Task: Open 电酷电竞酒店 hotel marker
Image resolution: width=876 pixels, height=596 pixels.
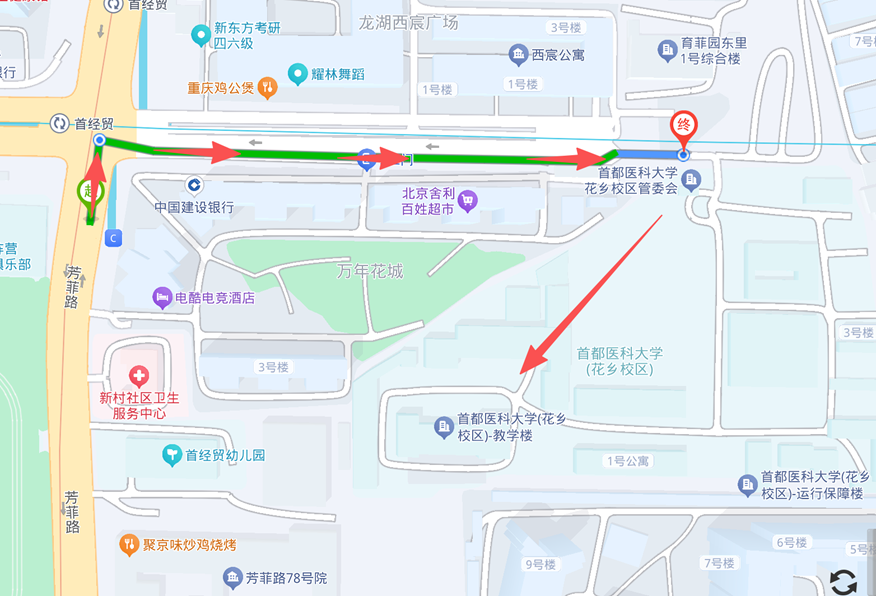Action: (162, 297)
